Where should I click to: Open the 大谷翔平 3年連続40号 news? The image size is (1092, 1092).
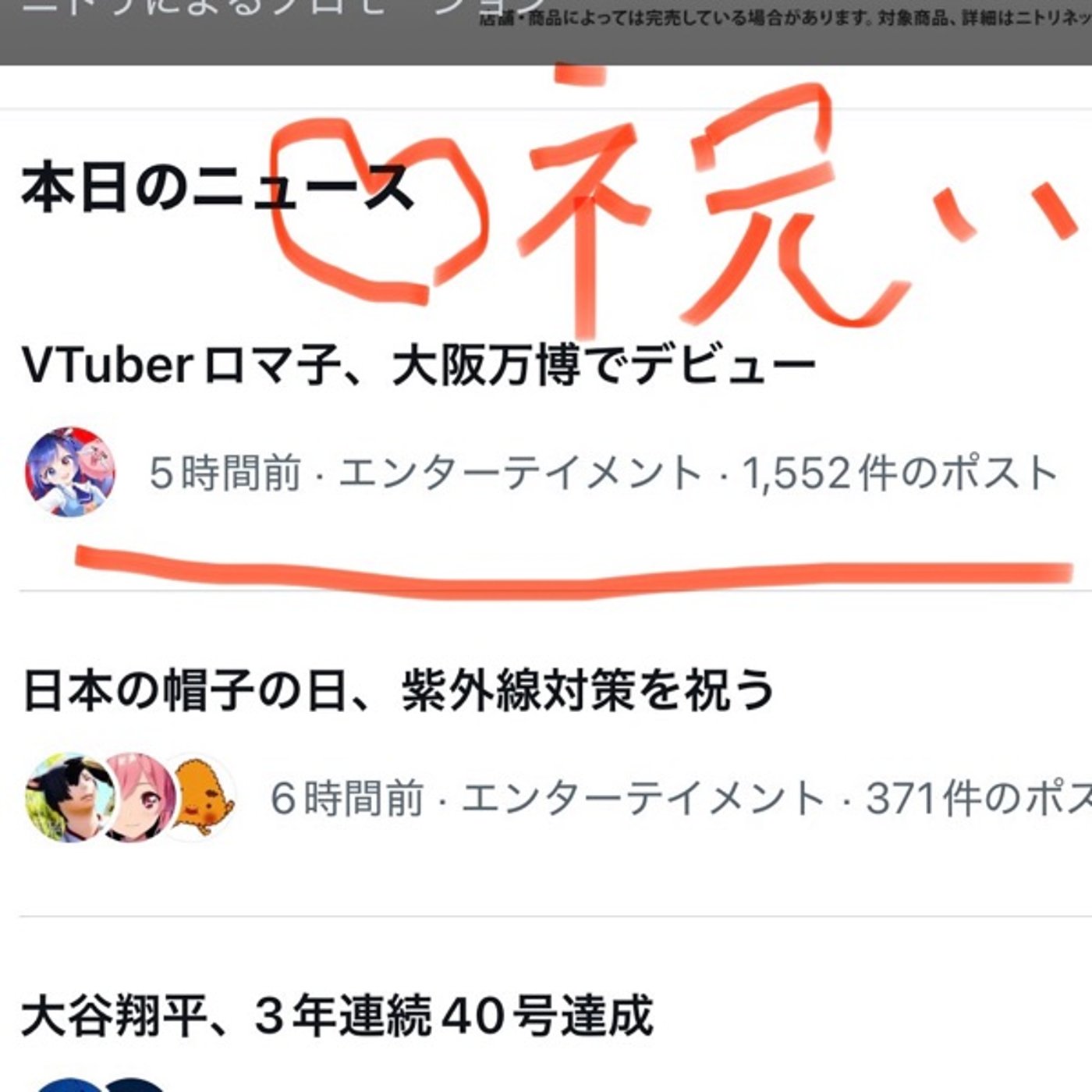[x=337, y=1016]
